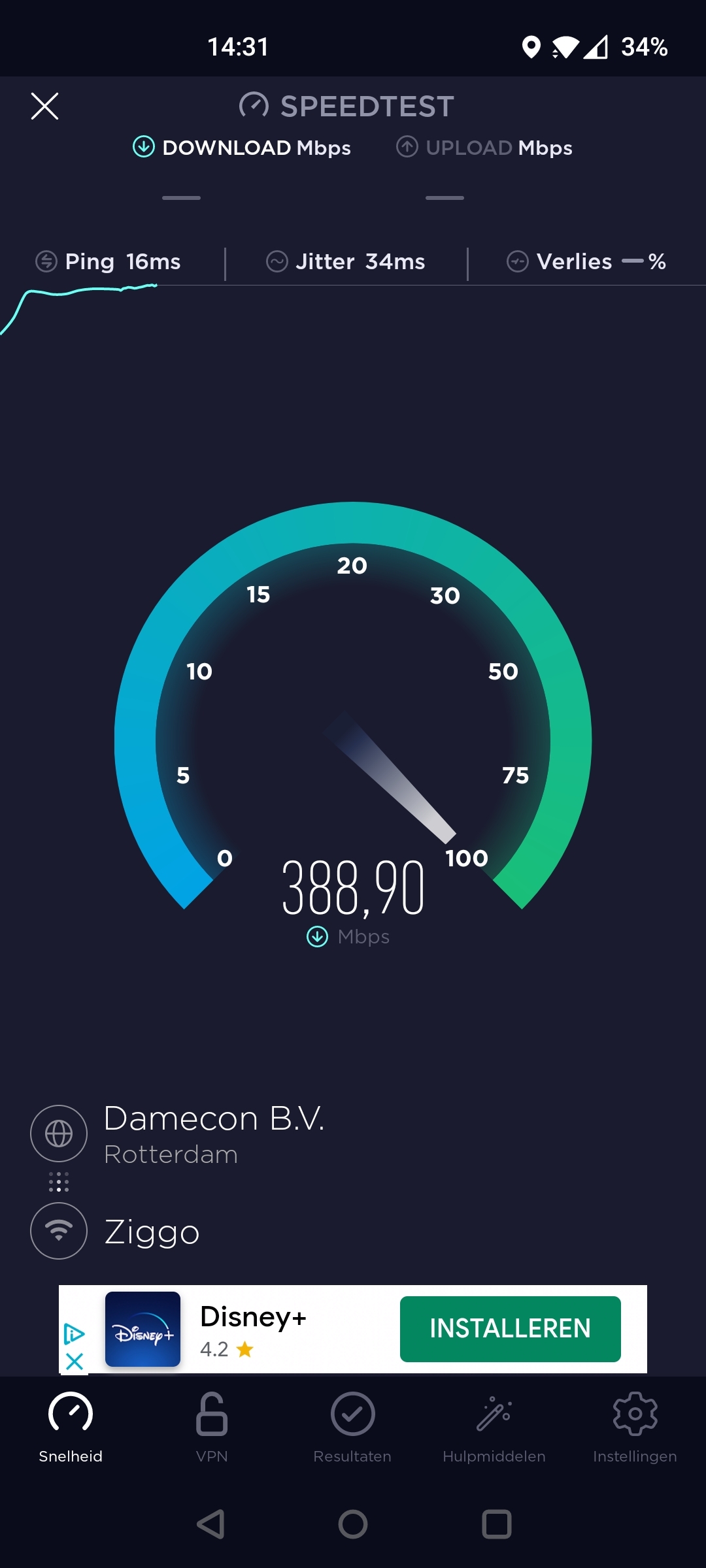The width and height of the screenshot is (706, 1568).
Task: Open the Ziggo connection row
Action: point(152,1232)
